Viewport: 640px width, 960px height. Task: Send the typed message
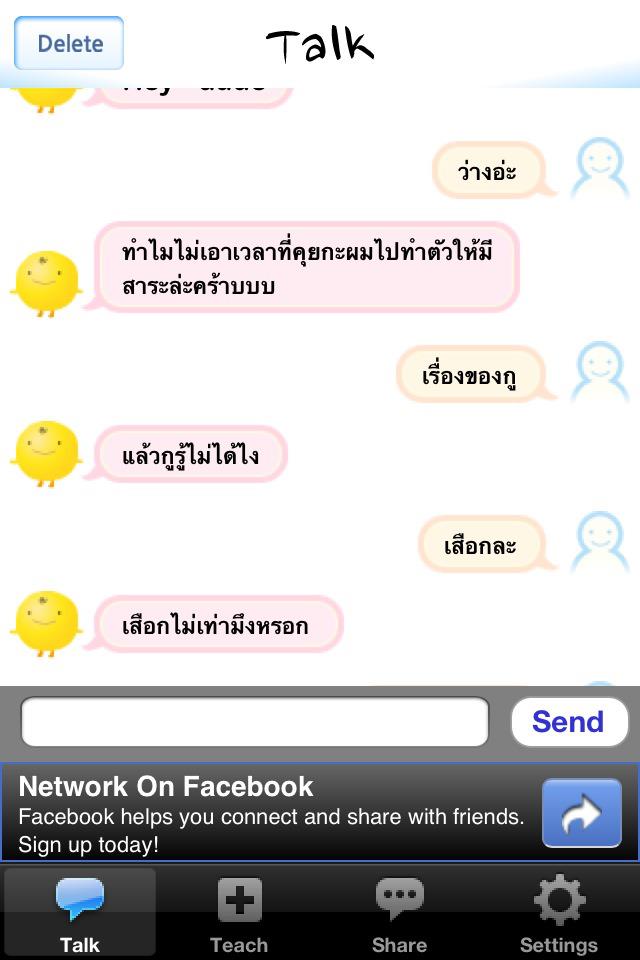coord(568,722)
